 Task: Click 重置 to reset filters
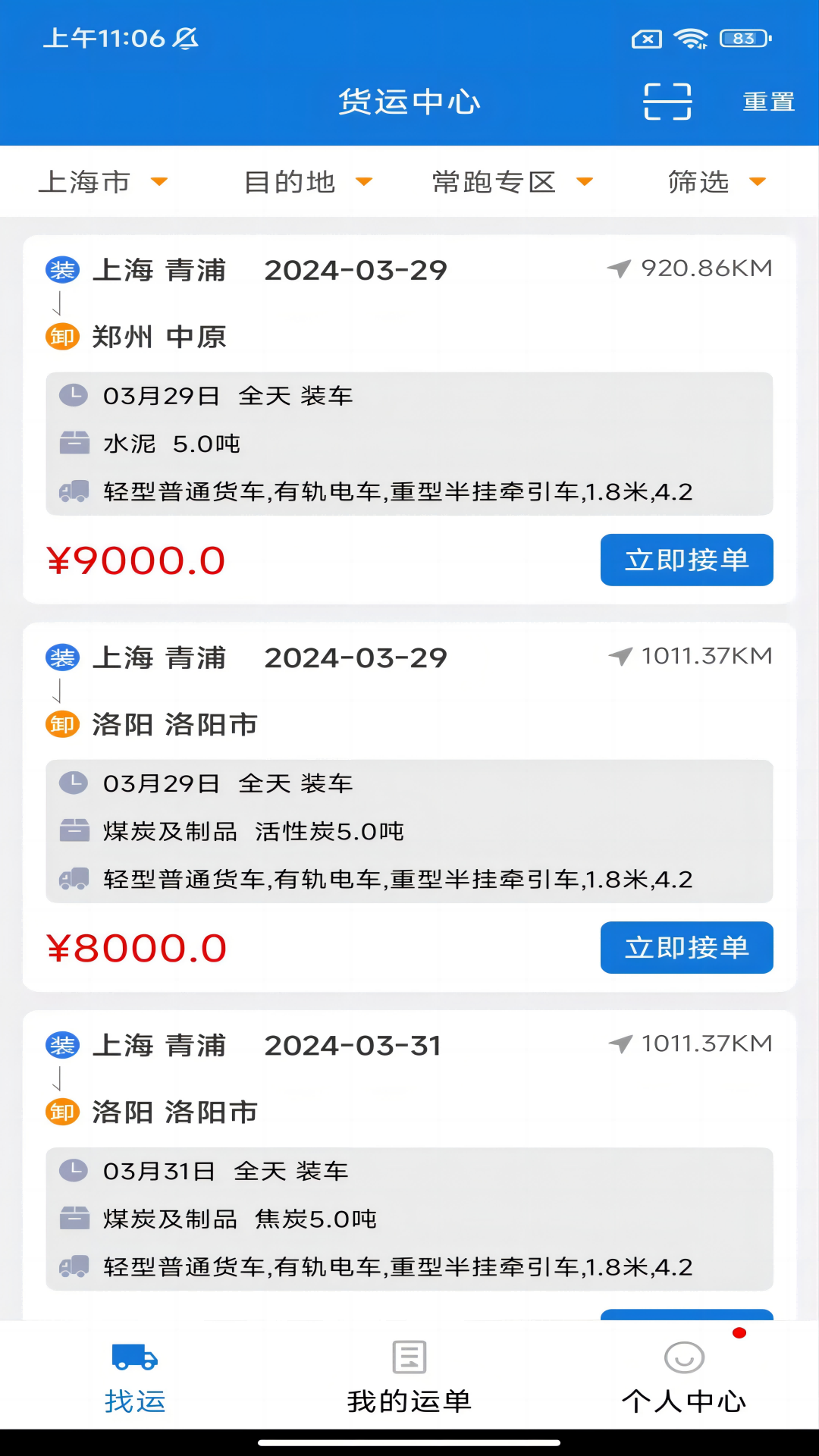pyautogui.click(x=768, y=101)
